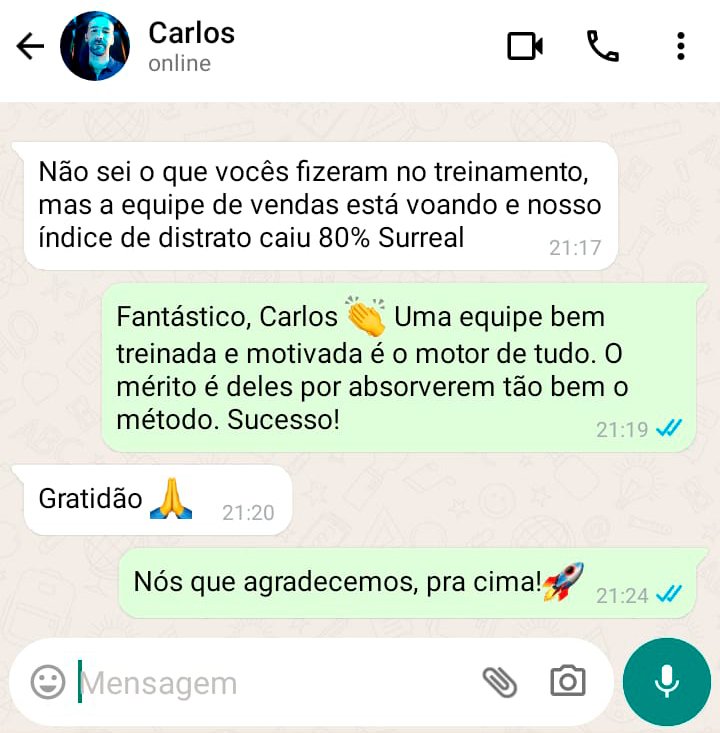Open the overflow menu
Screen dimensions: 720x733
[x=680, y=47]
